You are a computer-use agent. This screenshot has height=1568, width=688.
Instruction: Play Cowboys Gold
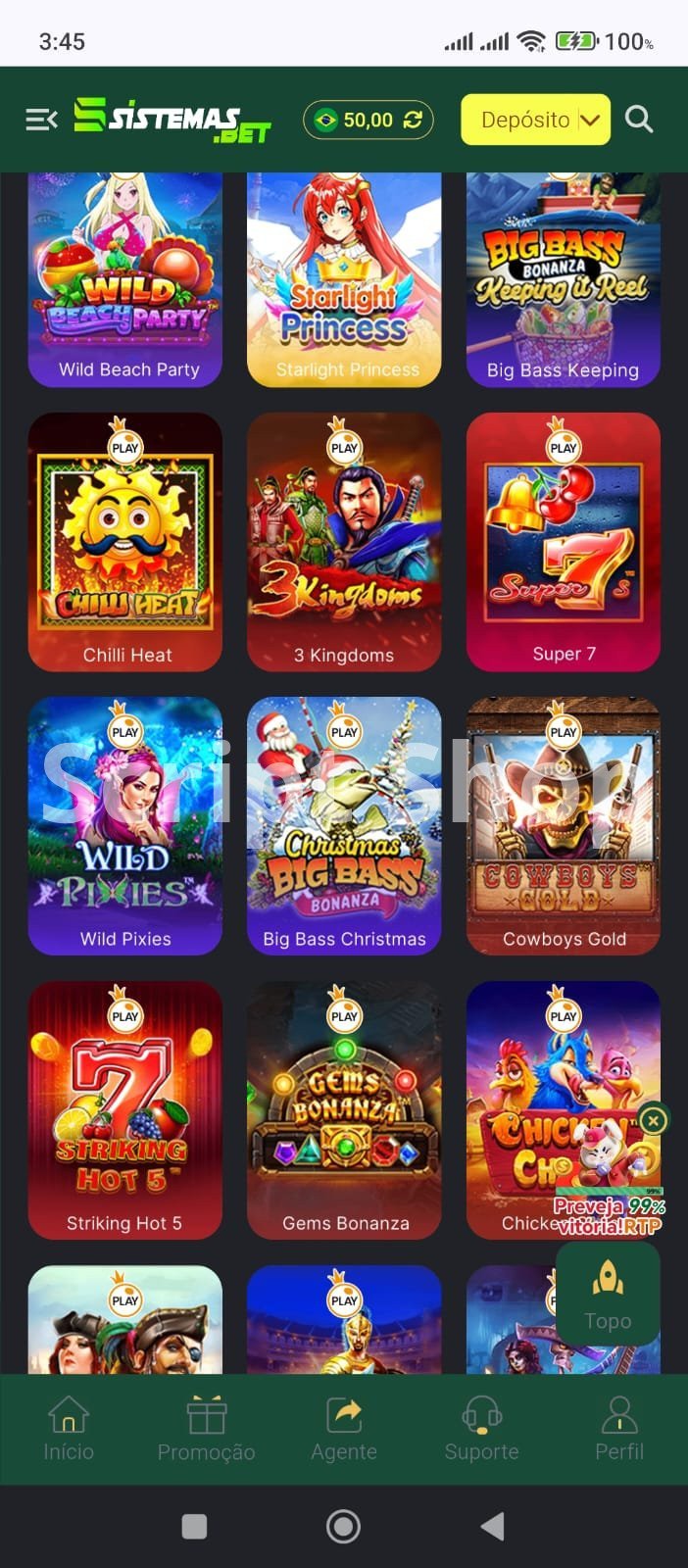coord(564,826)
